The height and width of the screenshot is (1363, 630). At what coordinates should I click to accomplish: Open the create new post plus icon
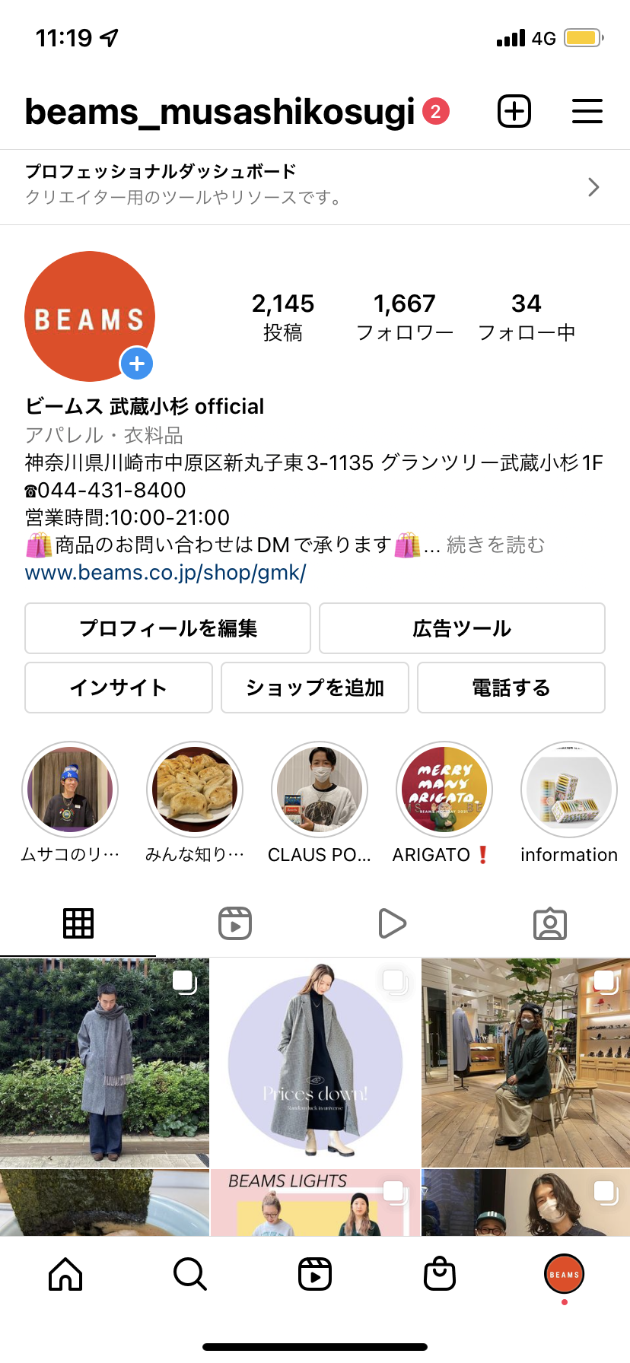click(x=514, y=111)
